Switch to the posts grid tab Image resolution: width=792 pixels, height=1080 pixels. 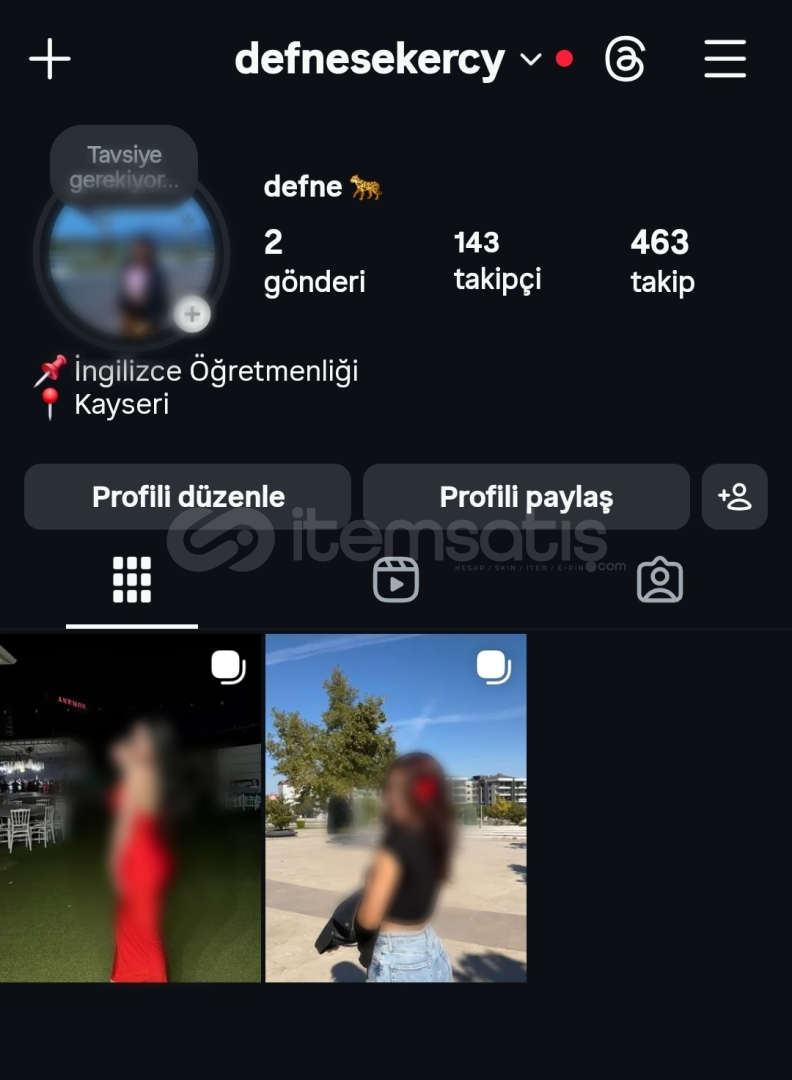pos(132,580)
